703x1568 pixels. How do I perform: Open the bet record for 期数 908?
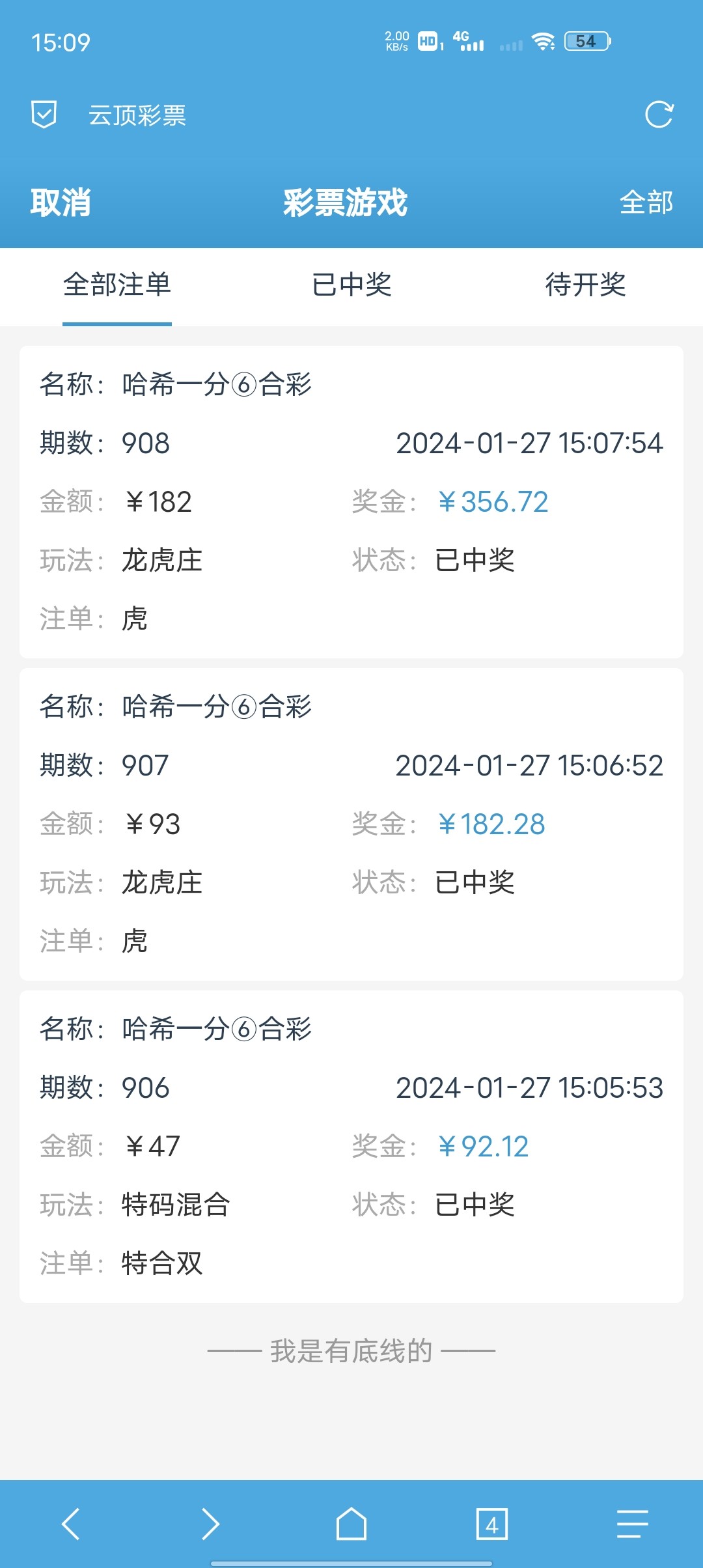coord(351,501)
